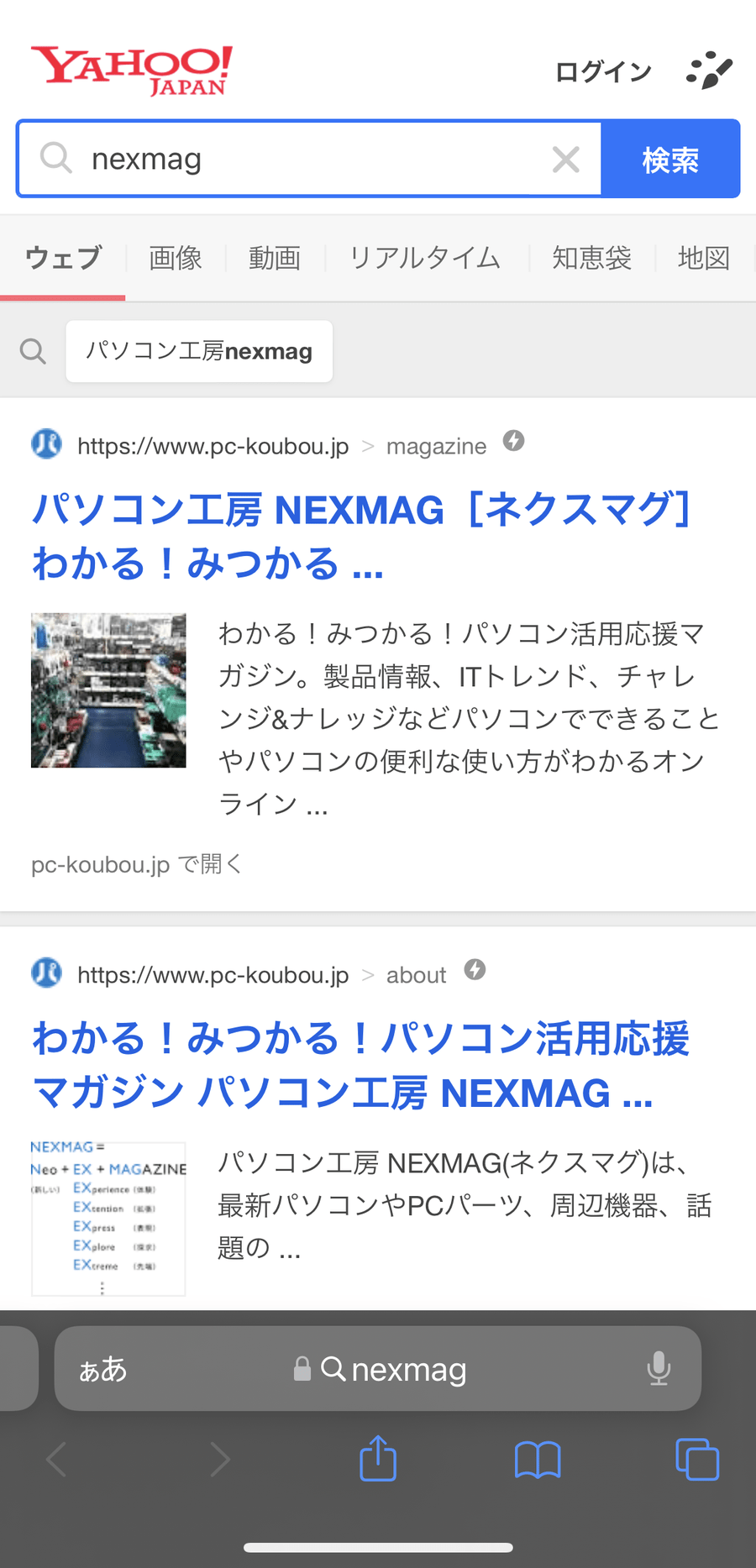Switch to the 画像 tab
Image resolution: width=756 pixels, height=1568 pixels.
(x=176, y=258)
